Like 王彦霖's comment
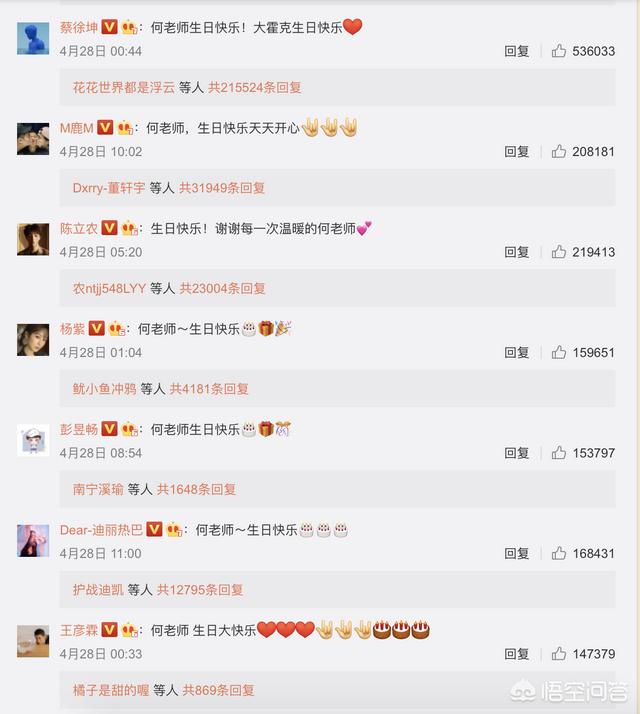This screenshot has height=714, width=640. coord(559,654)
